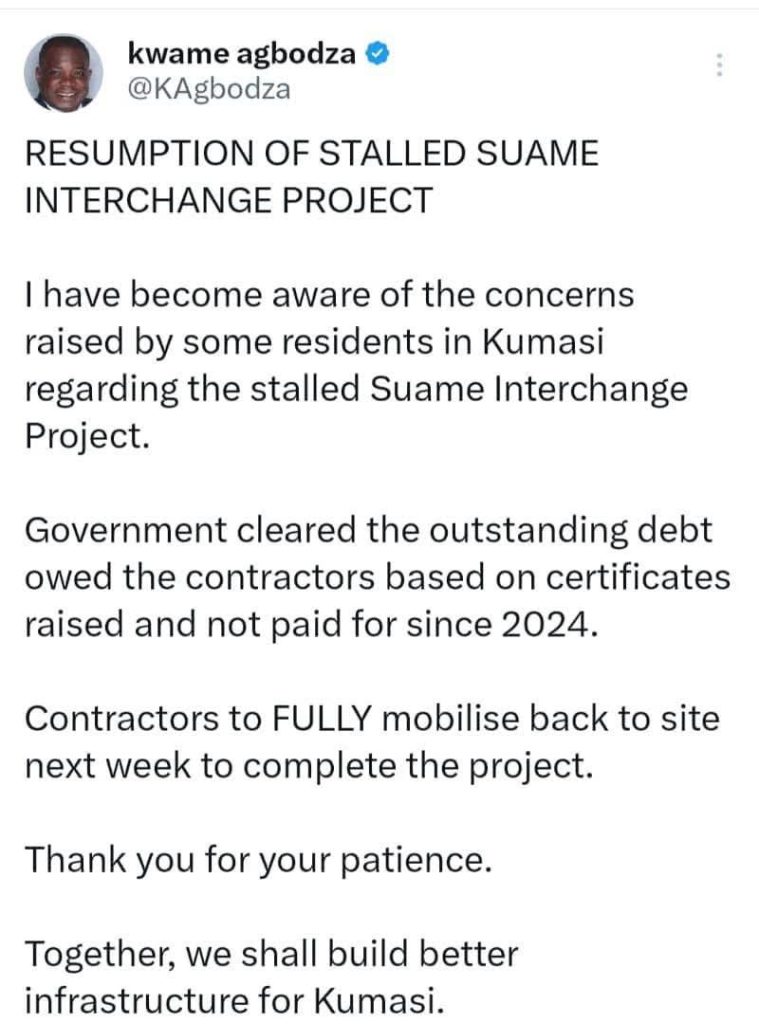Open the tweet's overflow menu
The image size is (759, 1024).
[x=720, y=66]
